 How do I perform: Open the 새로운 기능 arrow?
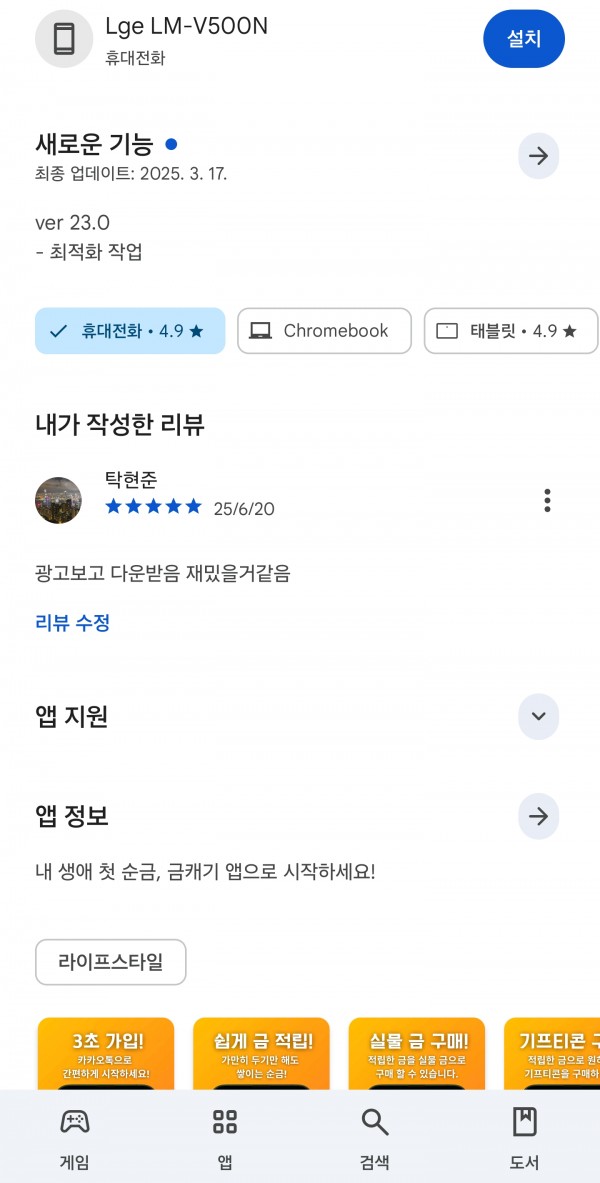(x=538, y=156)
